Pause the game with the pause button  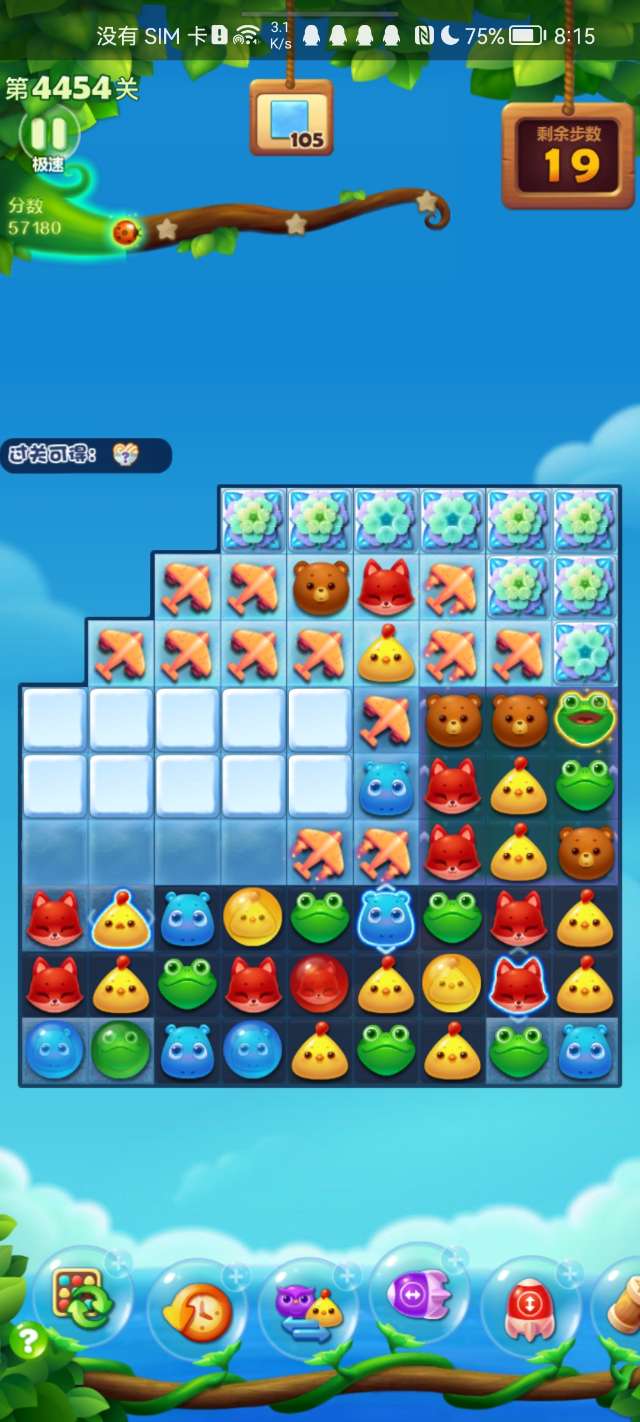pos(47,133)
